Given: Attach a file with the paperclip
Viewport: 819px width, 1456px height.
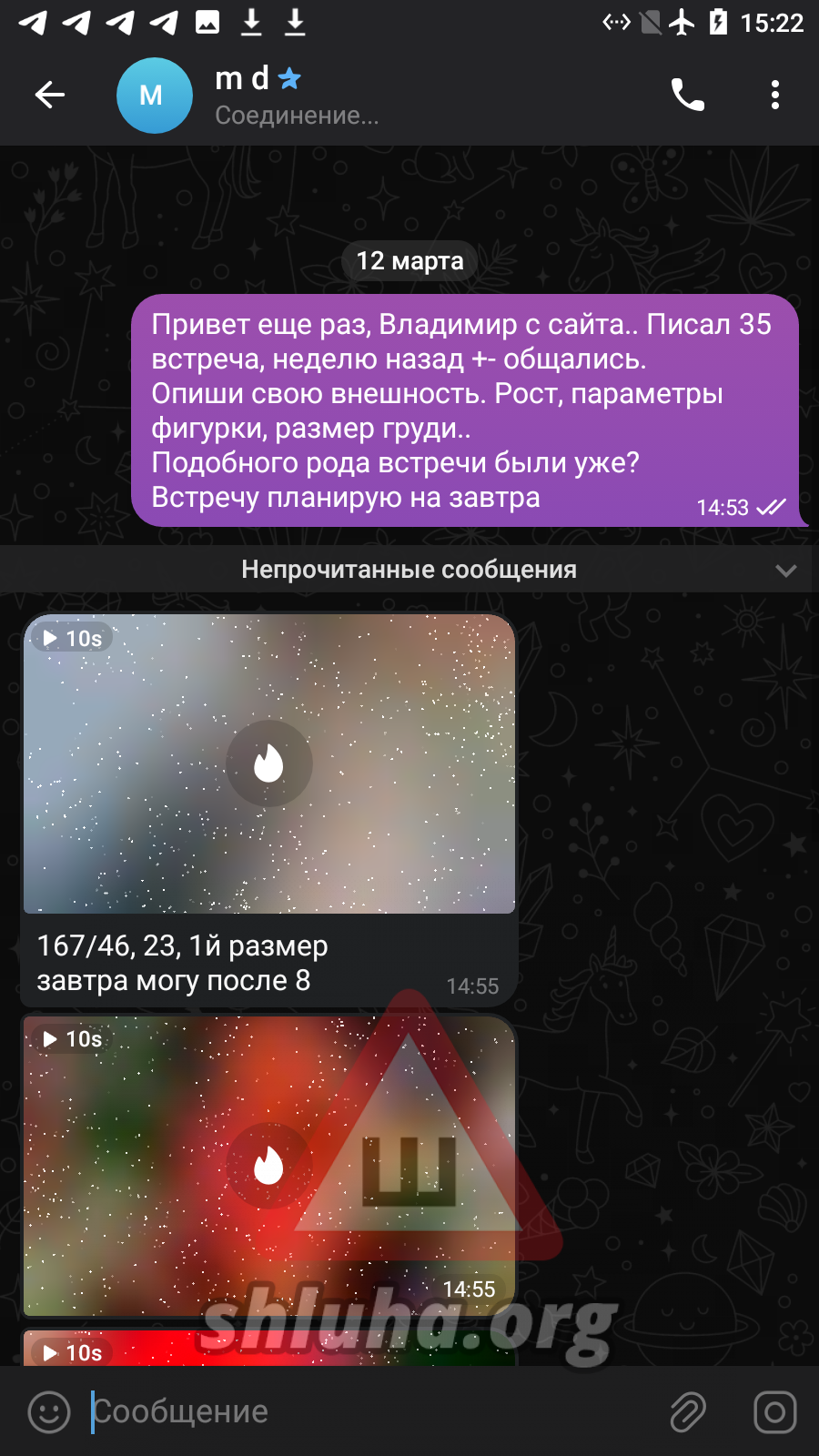Looking at the screenshot, I should (688, 1411).
